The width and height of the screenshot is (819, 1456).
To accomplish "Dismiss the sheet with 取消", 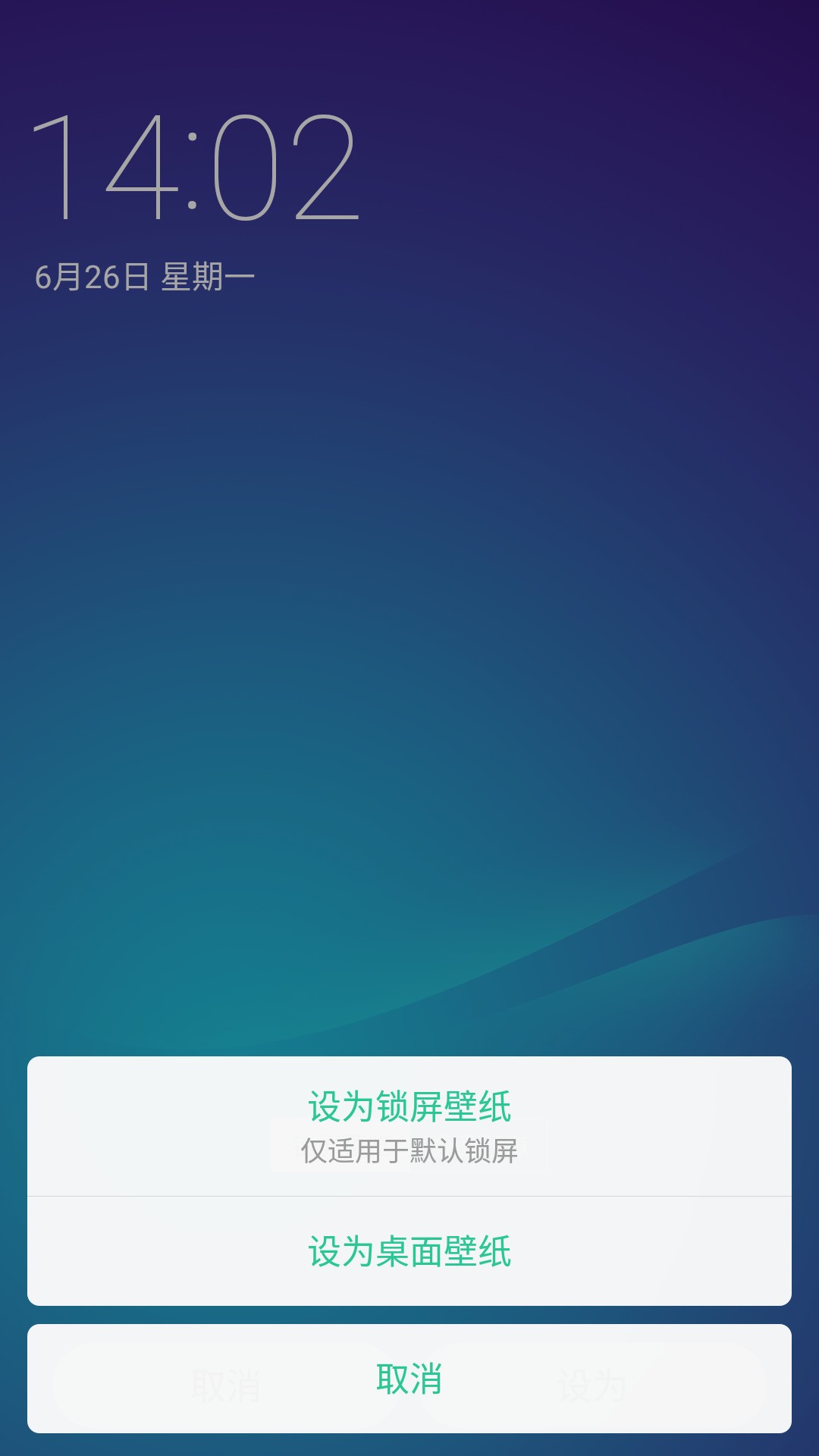I will coord(409,1379).
